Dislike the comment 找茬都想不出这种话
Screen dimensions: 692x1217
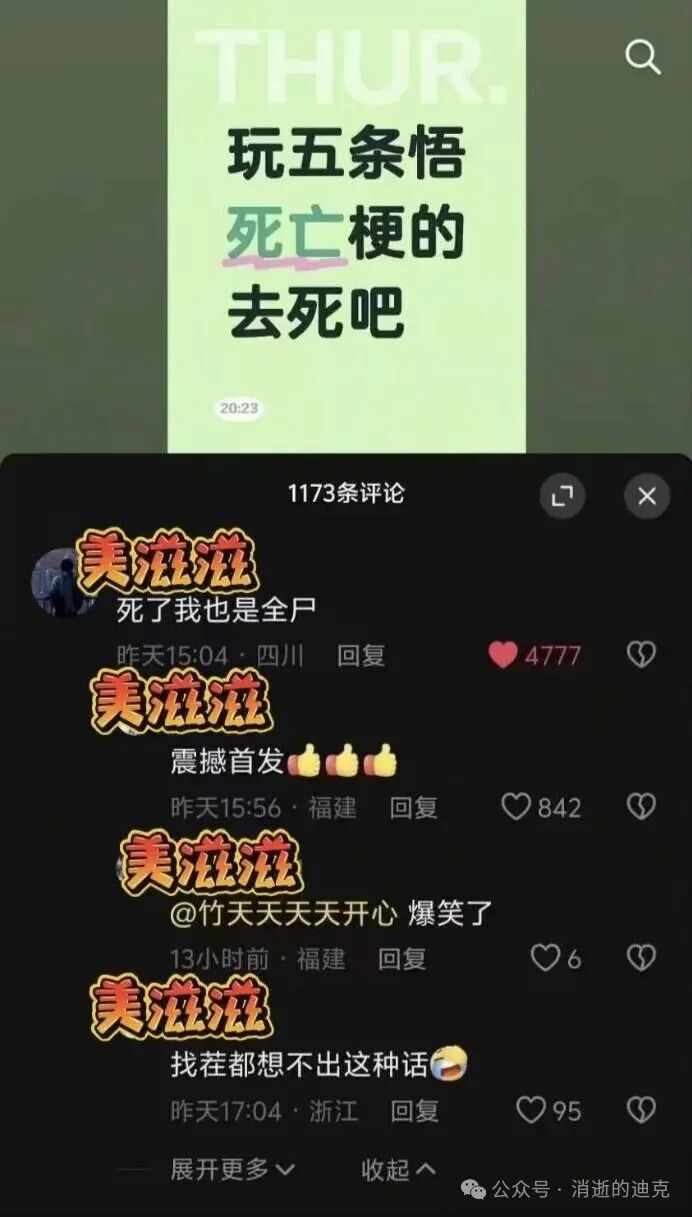(640, 1110)
